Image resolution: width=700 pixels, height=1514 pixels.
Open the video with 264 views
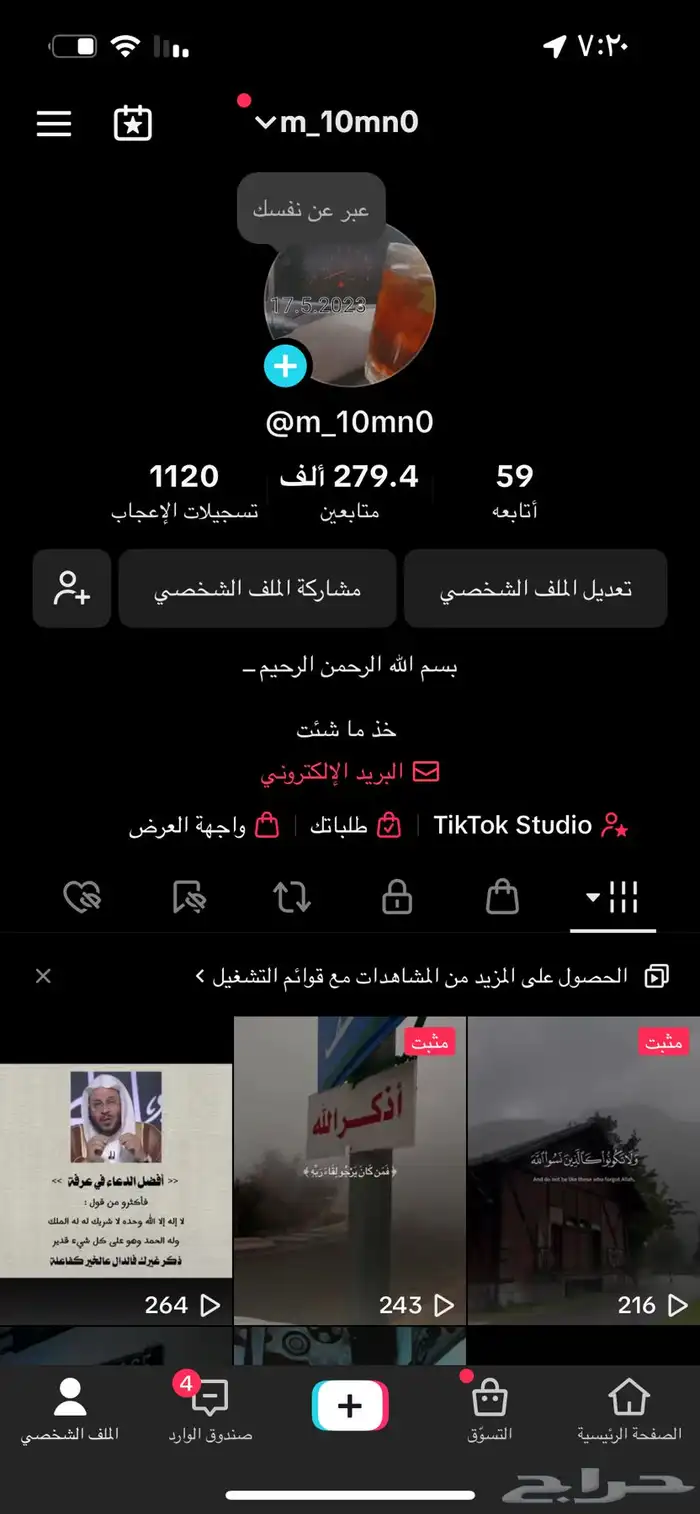116,1170
